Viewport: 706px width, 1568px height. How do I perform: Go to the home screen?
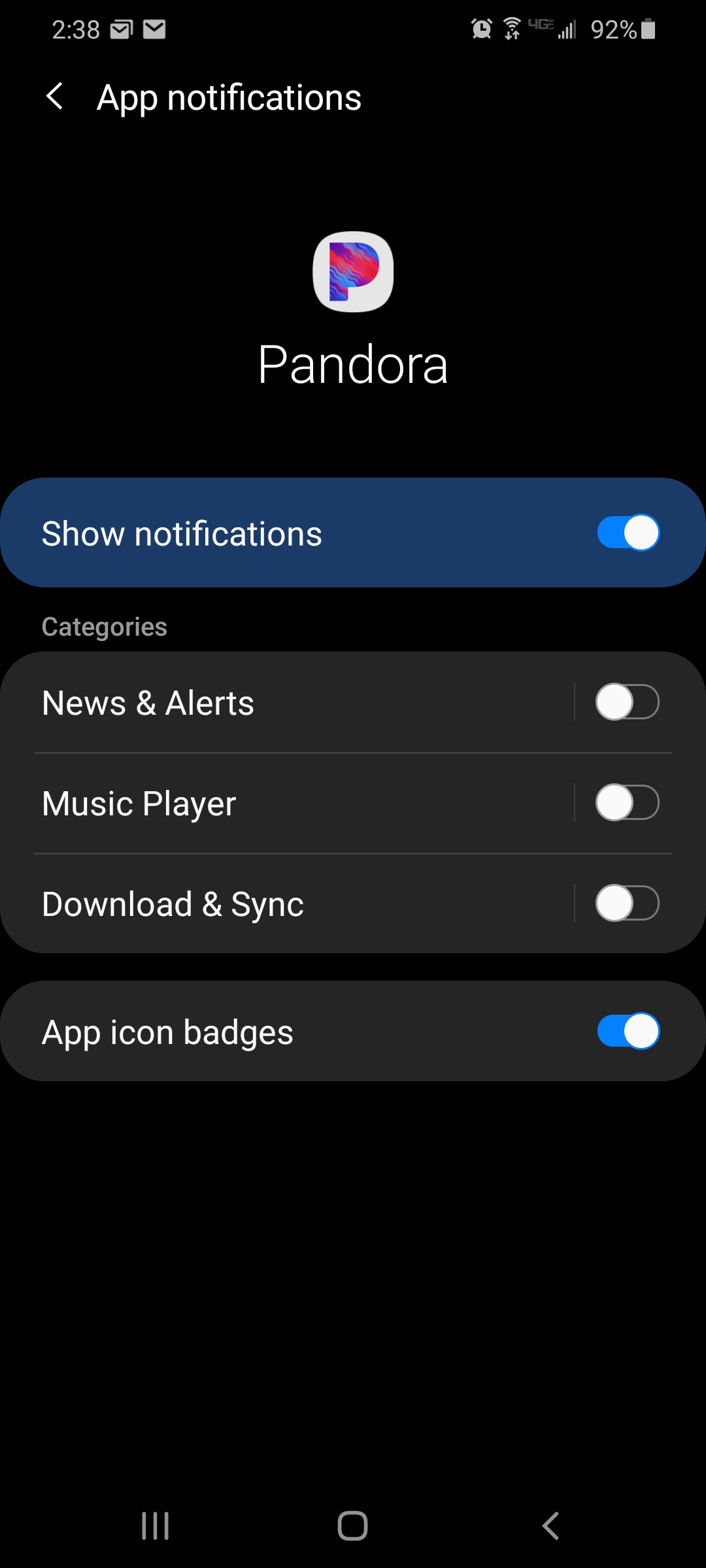[353, 1526]
